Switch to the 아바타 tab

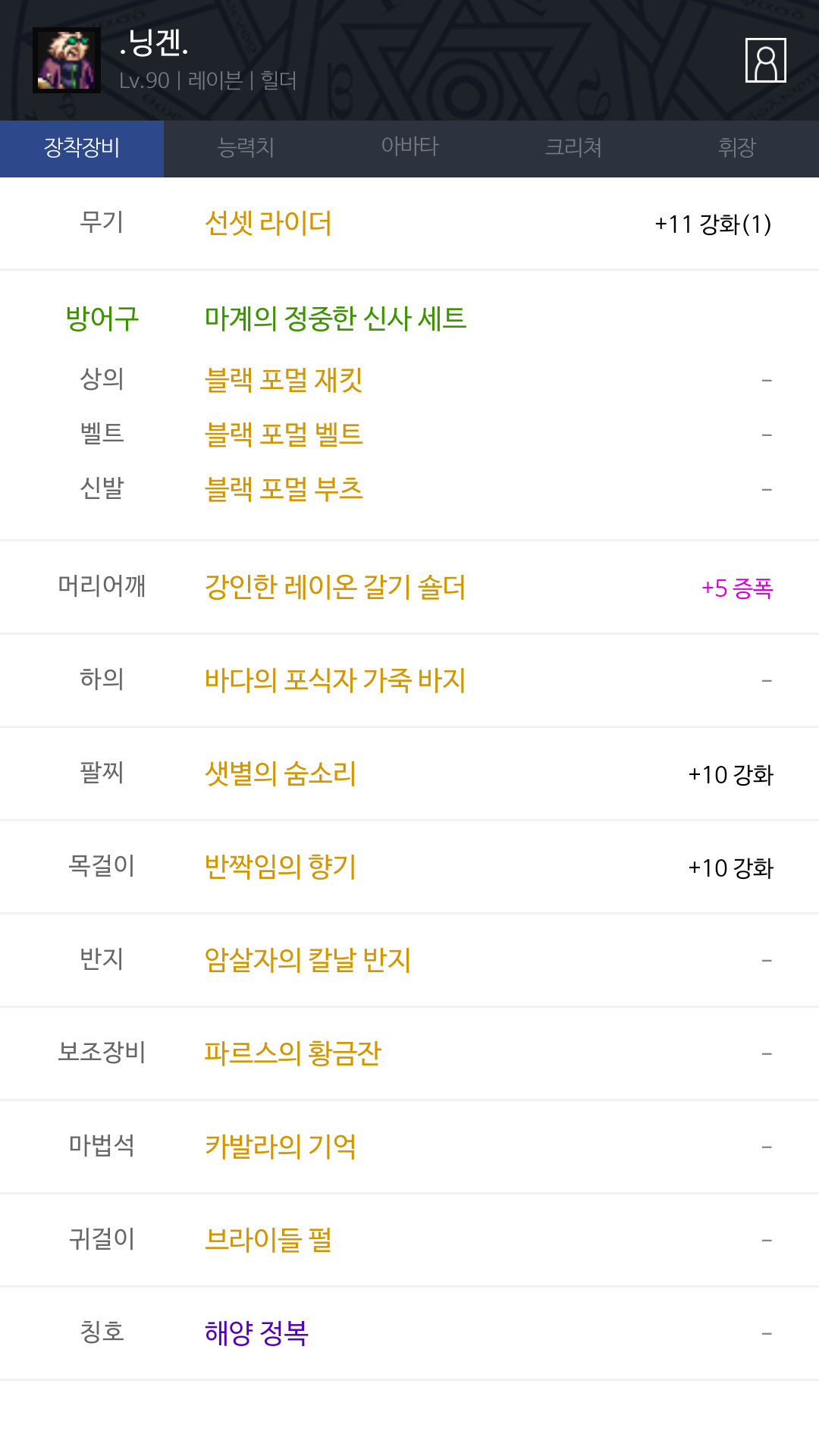click(x=409, y=147)
